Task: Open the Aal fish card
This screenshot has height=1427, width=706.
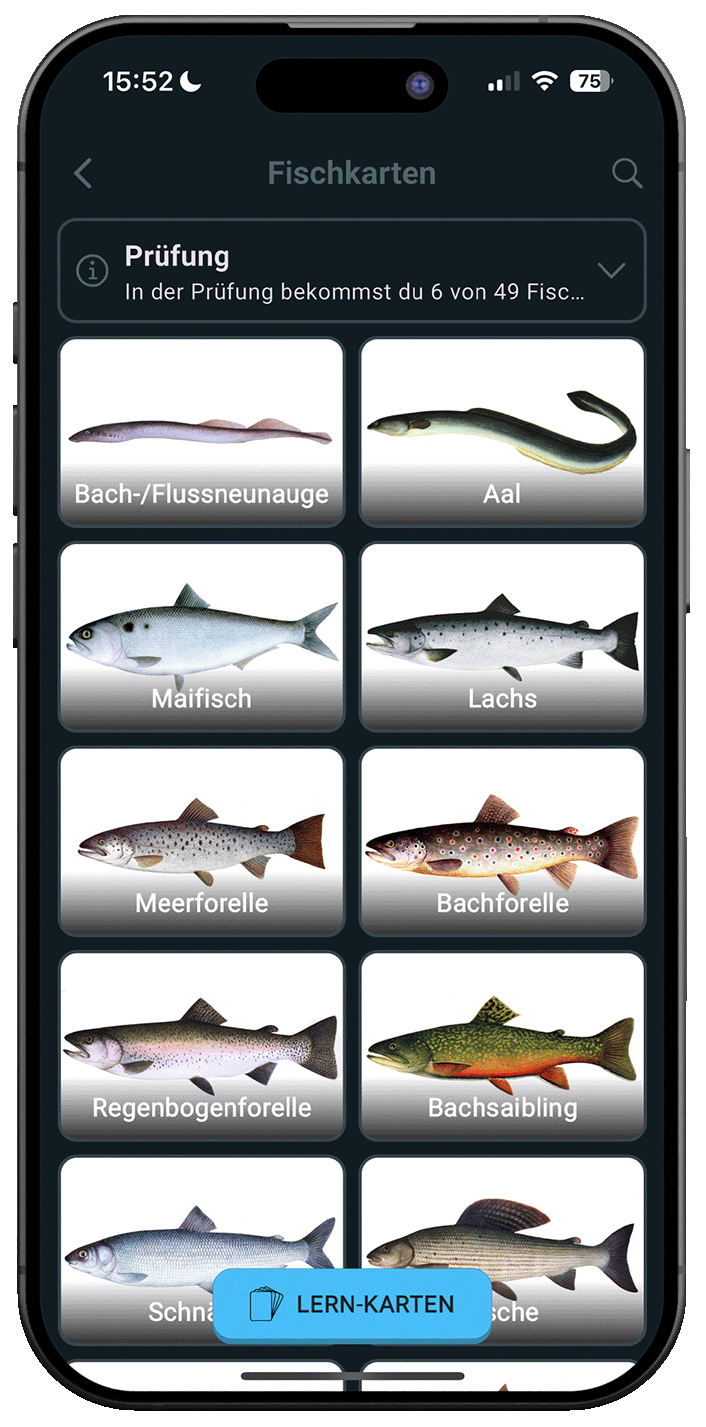Action: click(x=502, y=432)
